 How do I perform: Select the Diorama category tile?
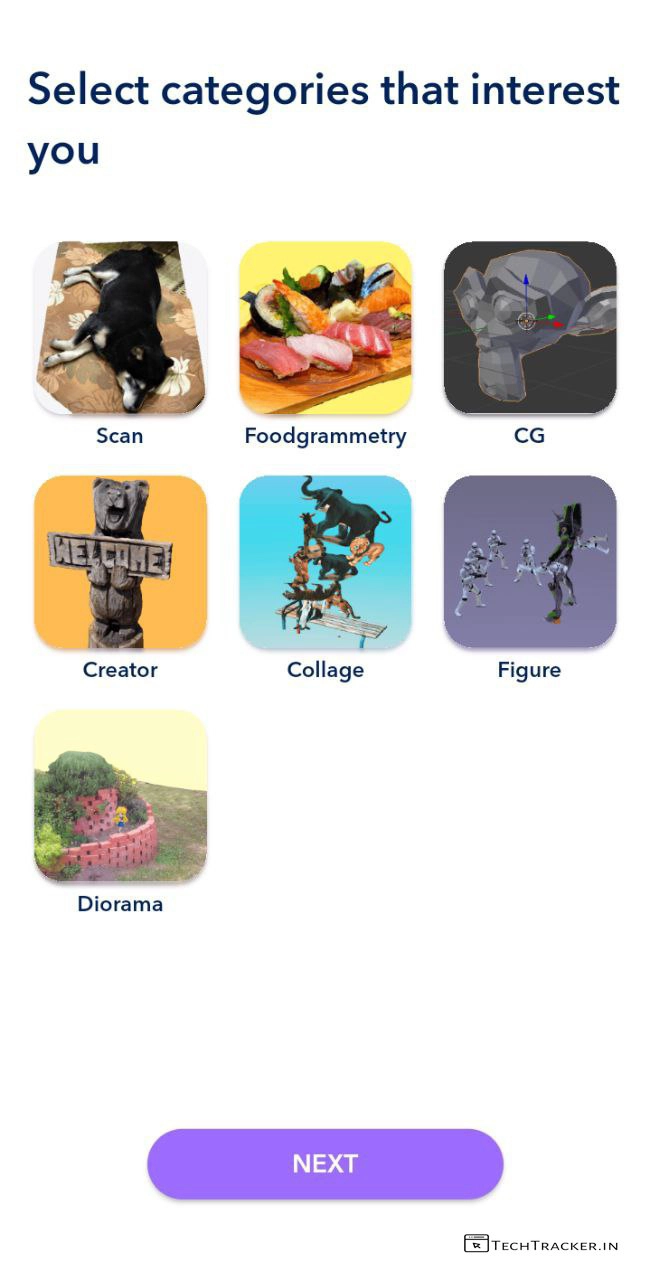(x=120, y=796)
